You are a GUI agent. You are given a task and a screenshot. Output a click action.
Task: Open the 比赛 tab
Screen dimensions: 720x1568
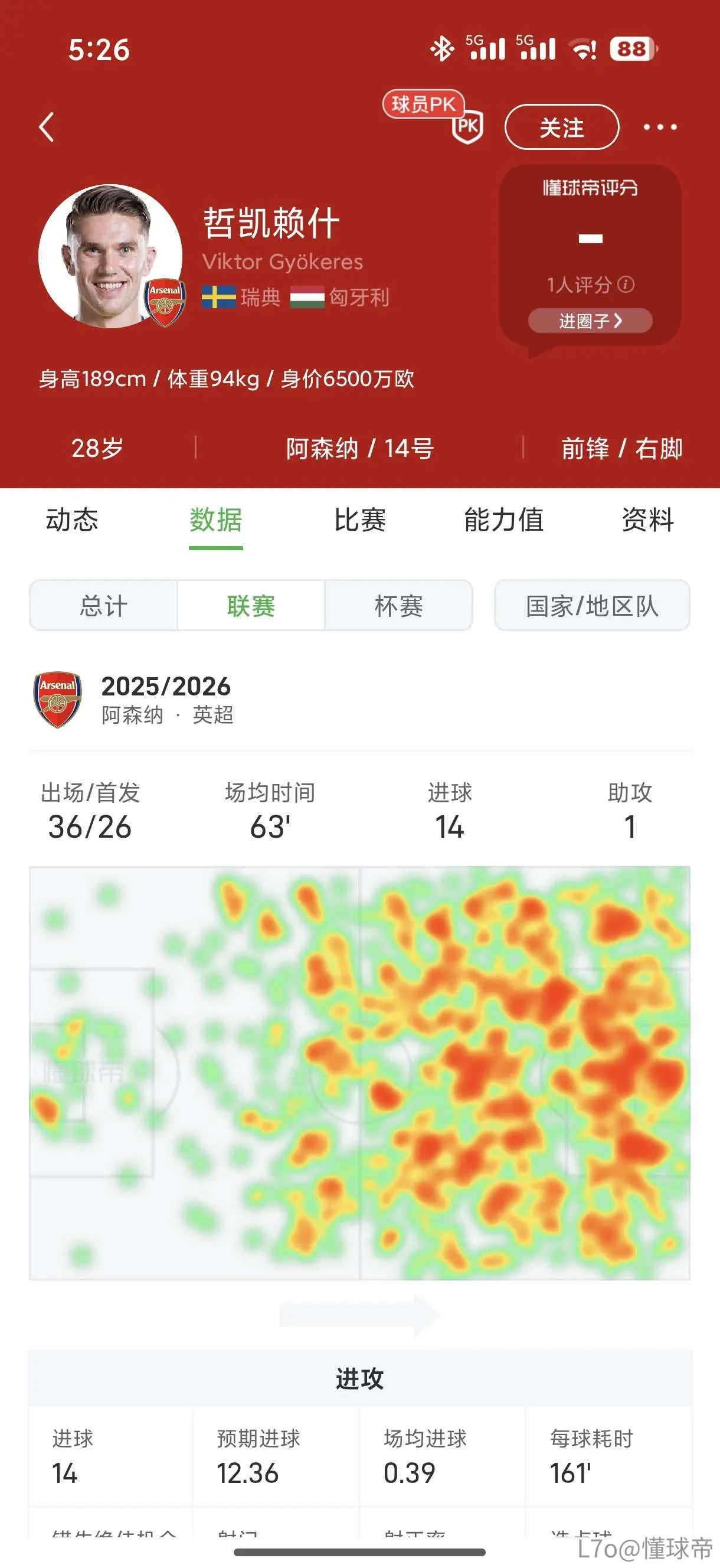tap(359, 521)
